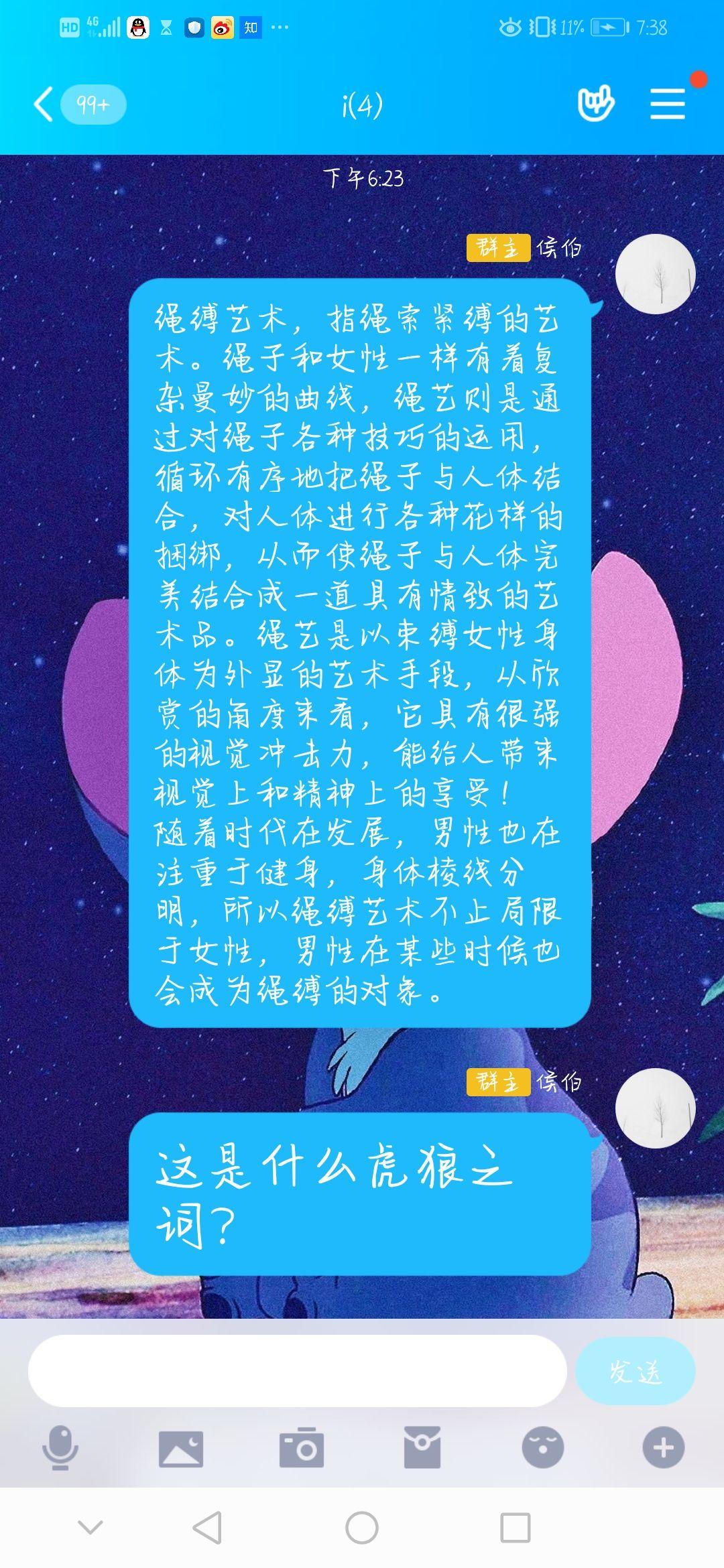
Task: Record a voice message with the microphone
Action: point(60,1448)
